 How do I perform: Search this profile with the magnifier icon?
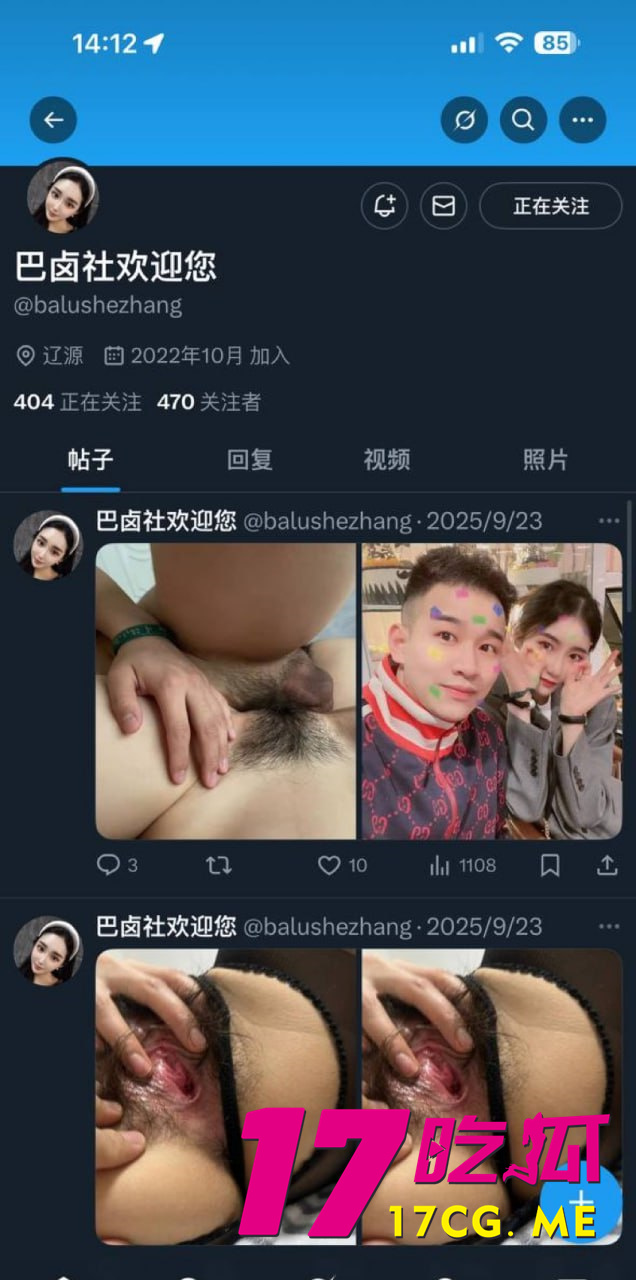tap(523, 121)
